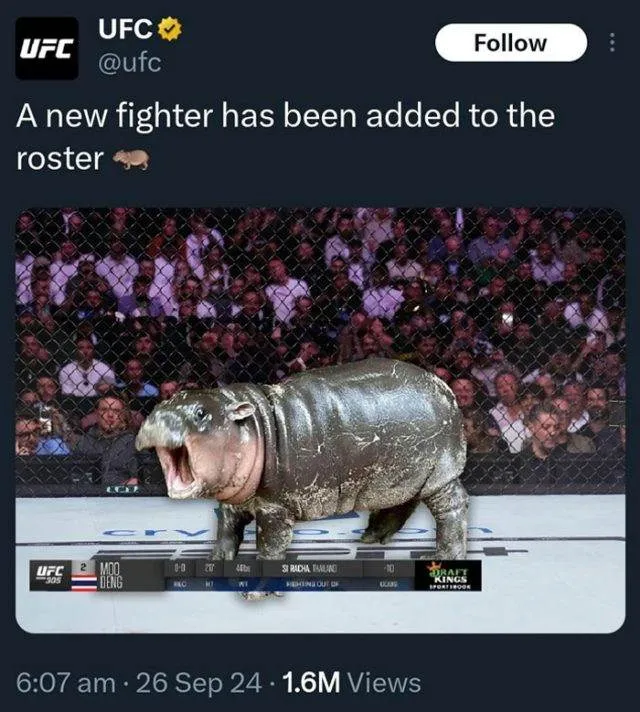Screen dimensions: 640x712
Task: Open the hippo fighter image in the post
Action: tap(320, 420)
